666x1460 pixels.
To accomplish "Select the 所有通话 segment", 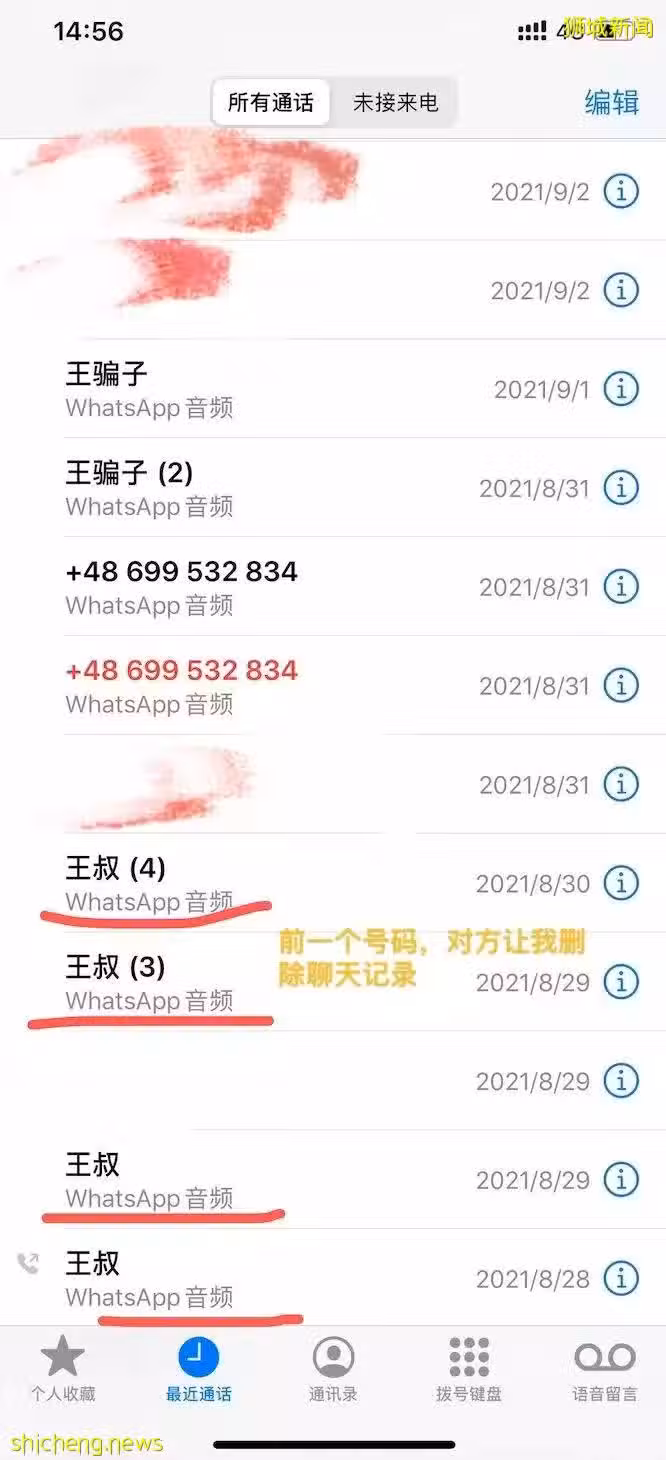I will click(271, 102).
